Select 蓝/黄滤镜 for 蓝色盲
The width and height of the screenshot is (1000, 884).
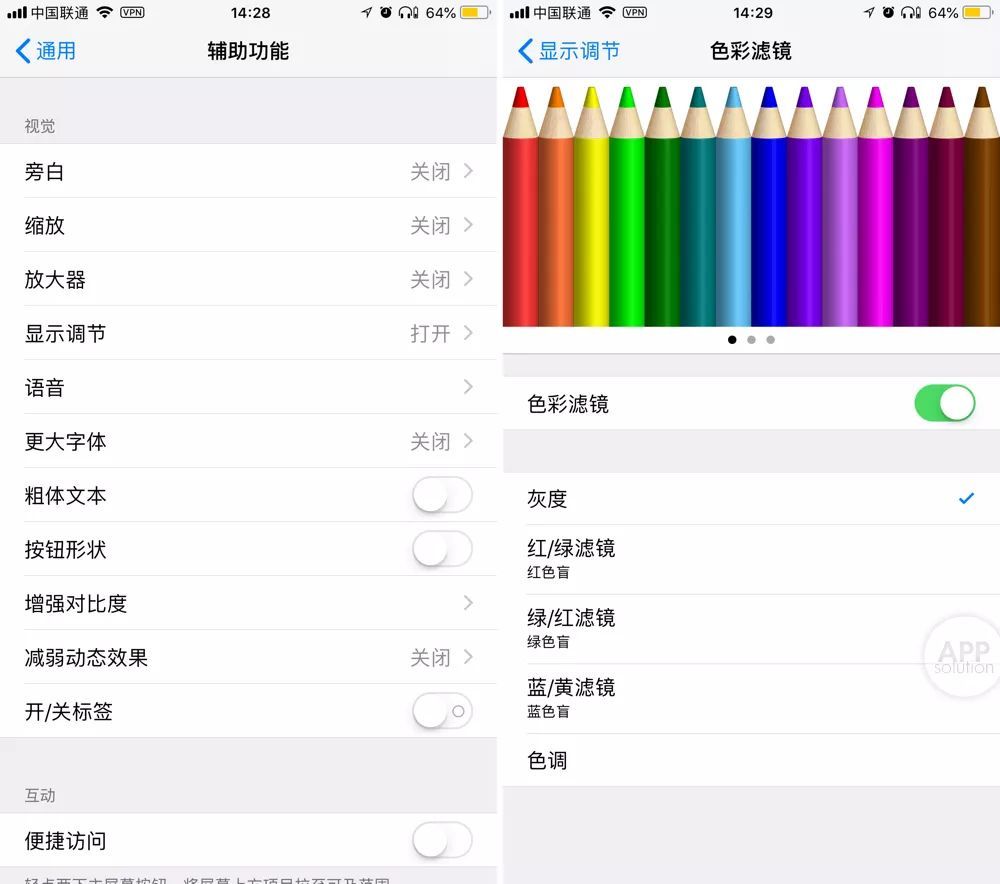750,698
